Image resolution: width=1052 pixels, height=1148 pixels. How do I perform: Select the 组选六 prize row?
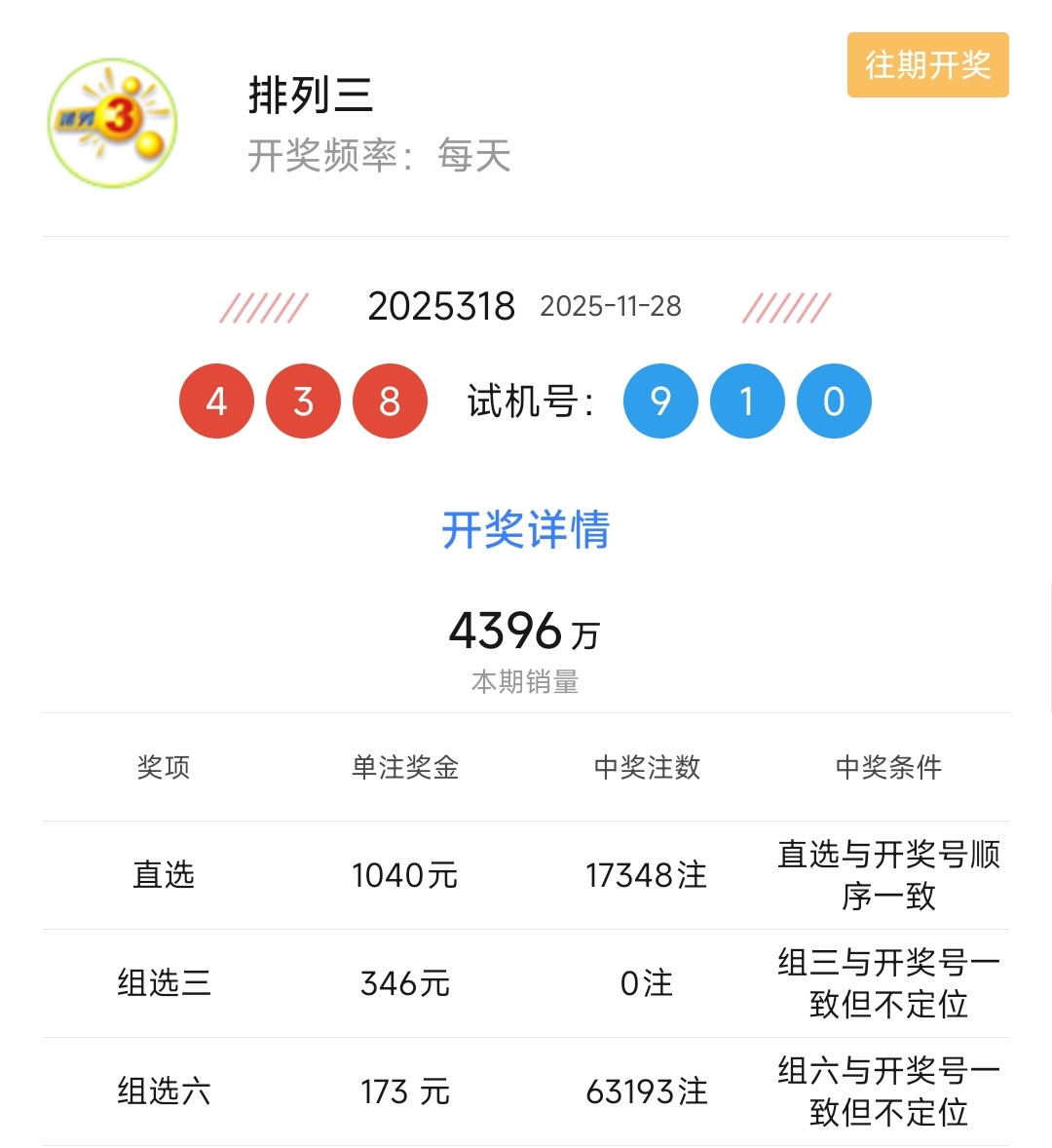[164, 1092]
